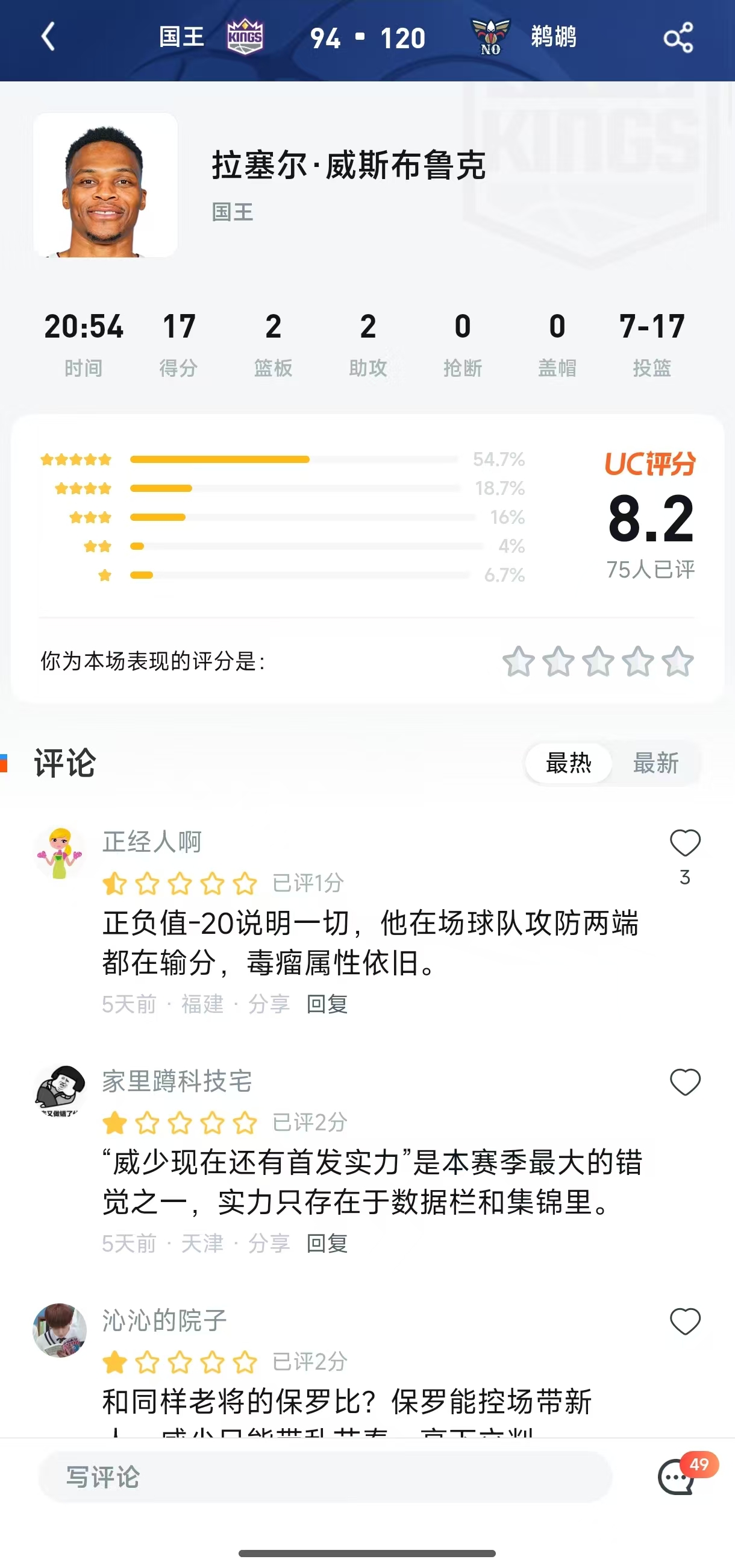Like the comment by 正经人啊
This screenshot has height=1568, width=735.
[685, 842]
